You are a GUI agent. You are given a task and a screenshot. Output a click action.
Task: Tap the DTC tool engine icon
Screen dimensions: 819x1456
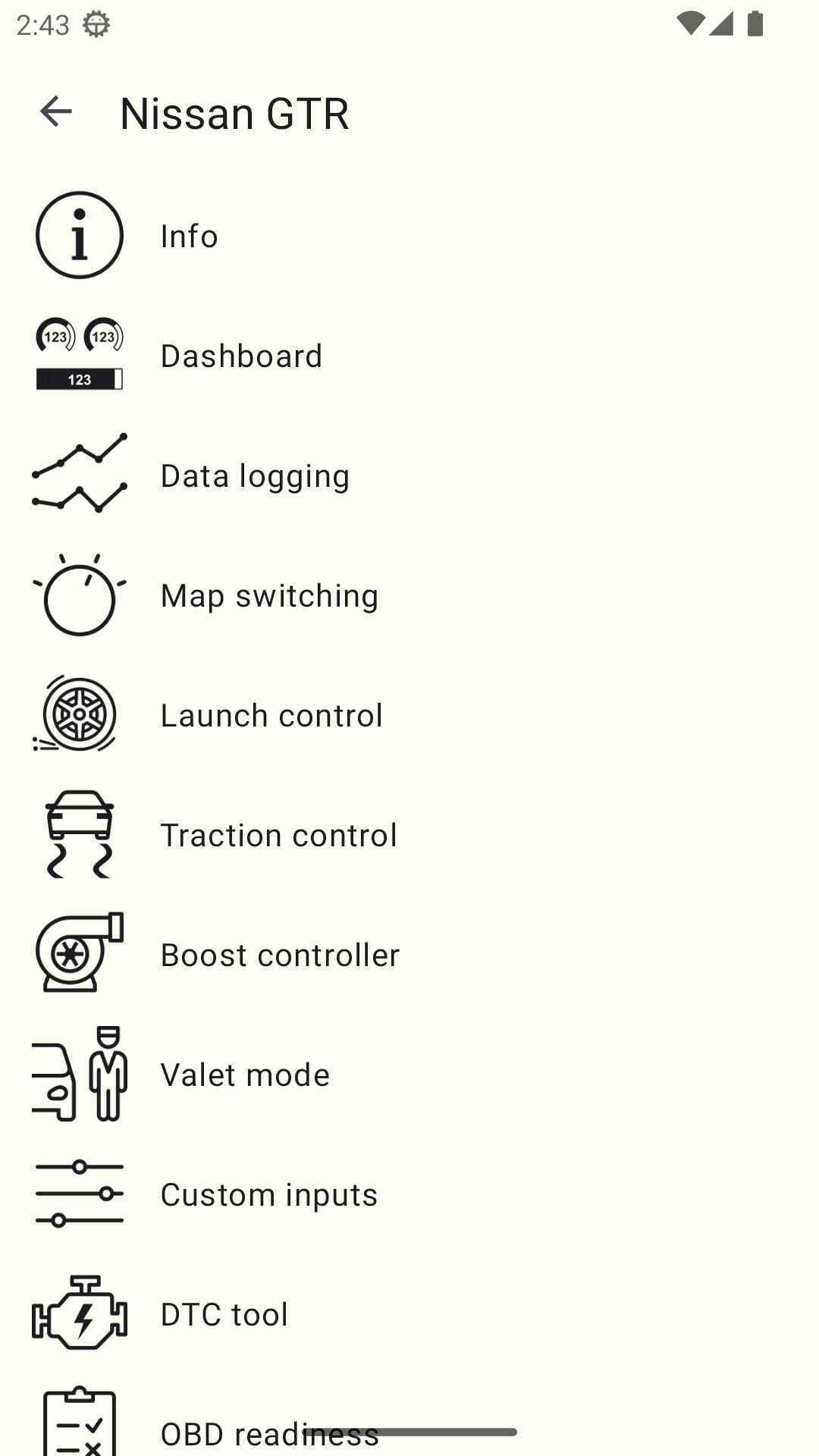point(79,1313)
